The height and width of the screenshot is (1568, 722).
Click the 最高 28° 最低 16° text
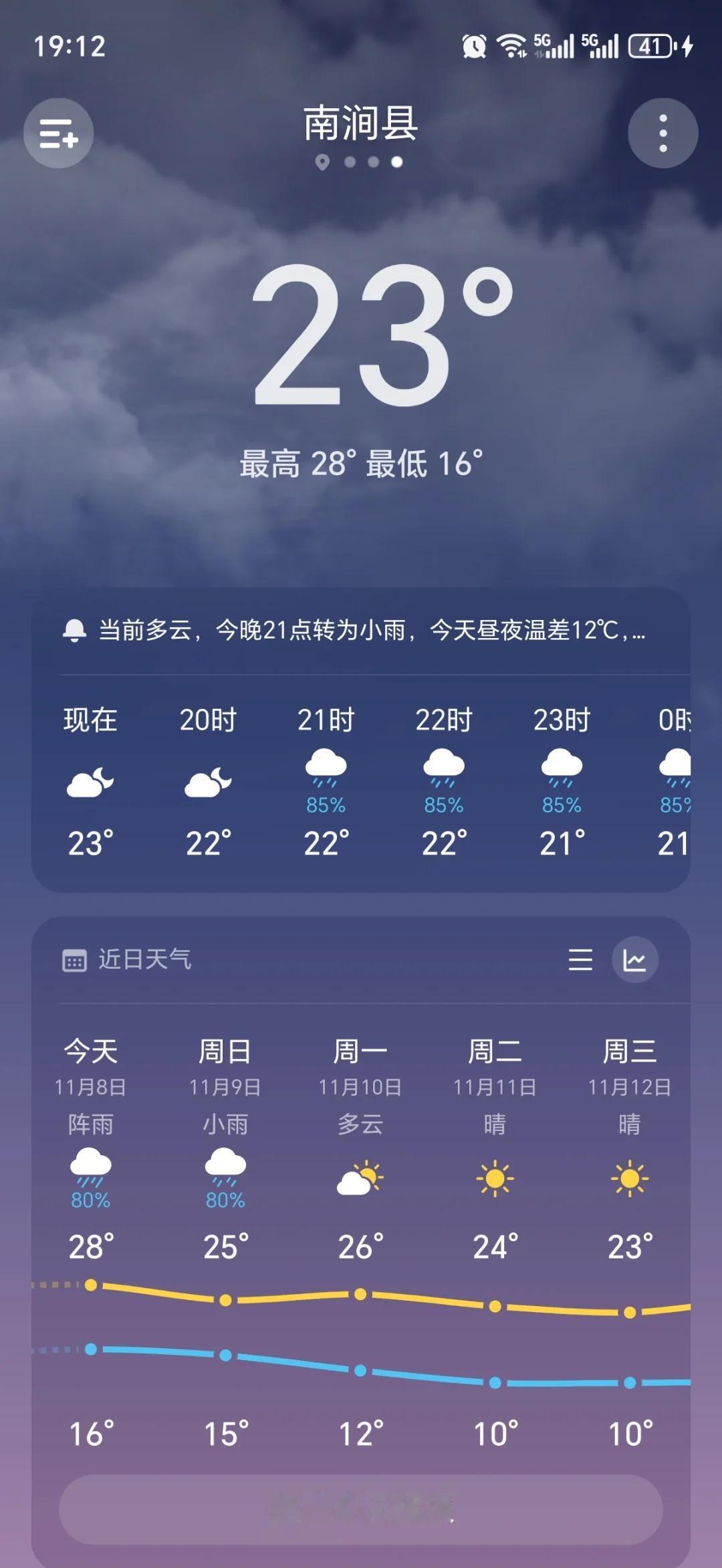(361, 462)
